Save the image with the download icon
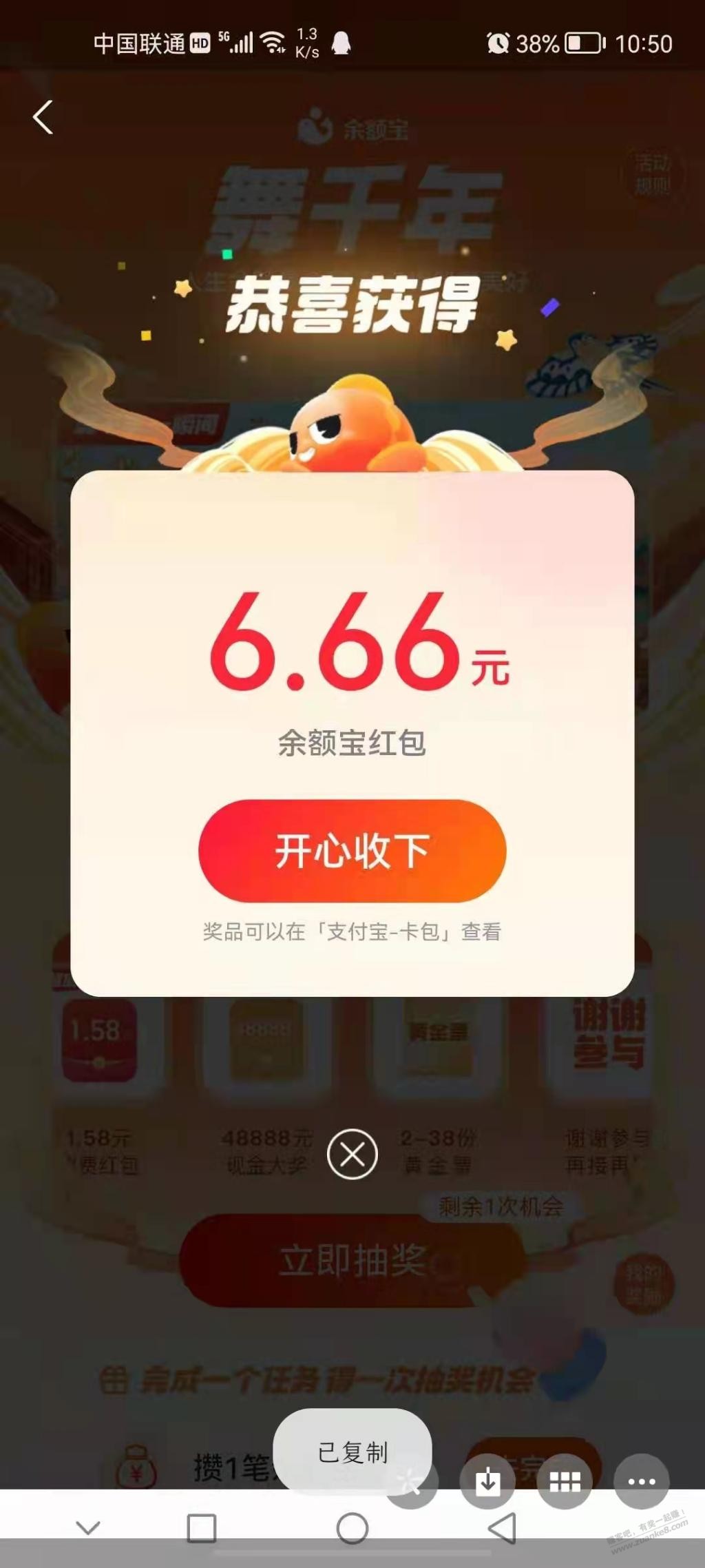 click(488, 1481)
